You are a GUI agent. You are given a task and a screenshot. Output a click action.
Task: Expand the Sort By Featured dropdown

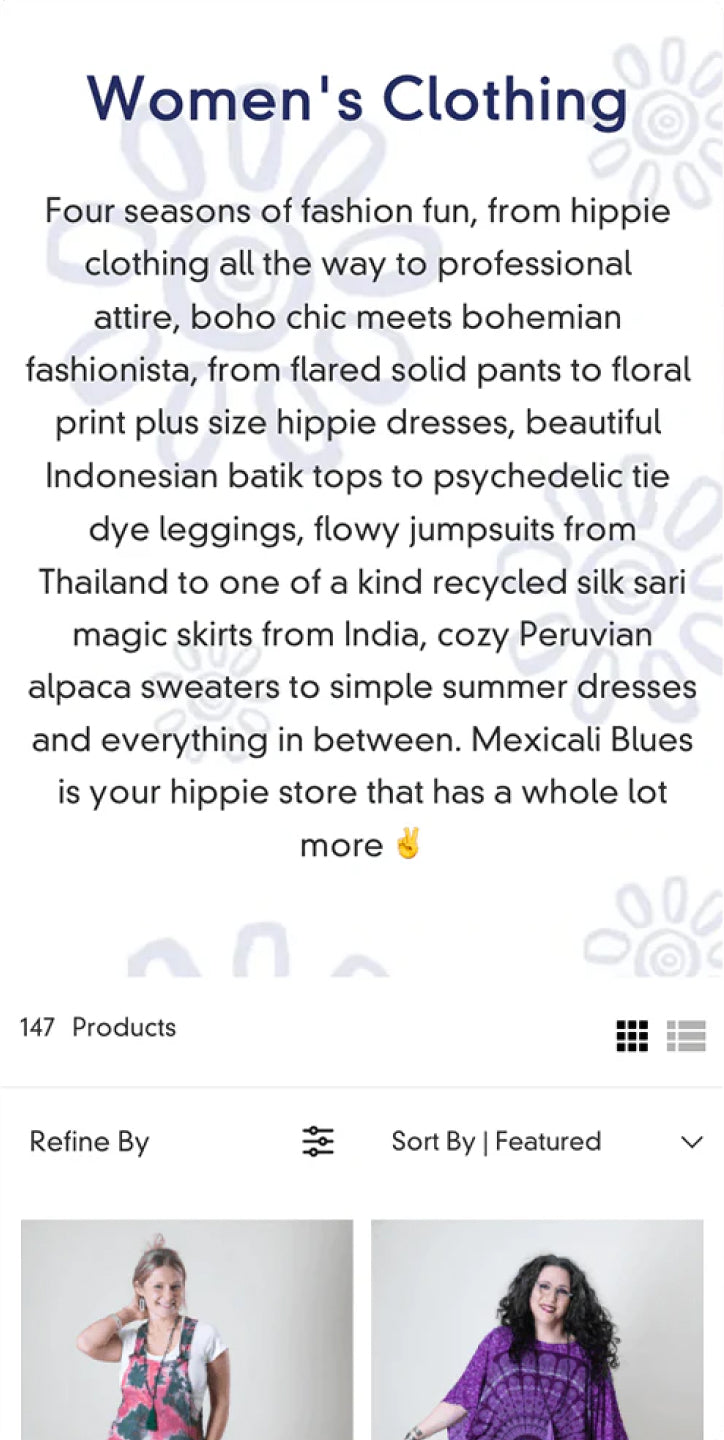coord(546,1141)
